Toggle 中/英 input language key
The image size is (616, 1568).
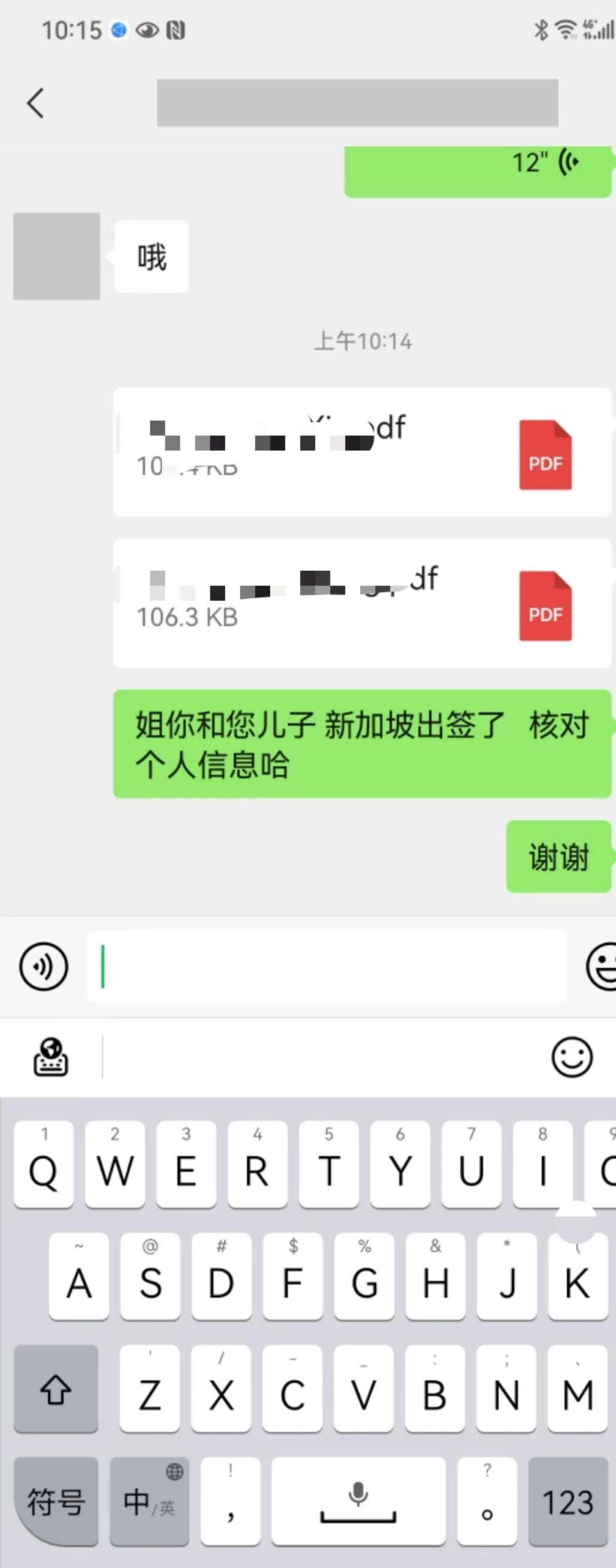pos(149,1501)
